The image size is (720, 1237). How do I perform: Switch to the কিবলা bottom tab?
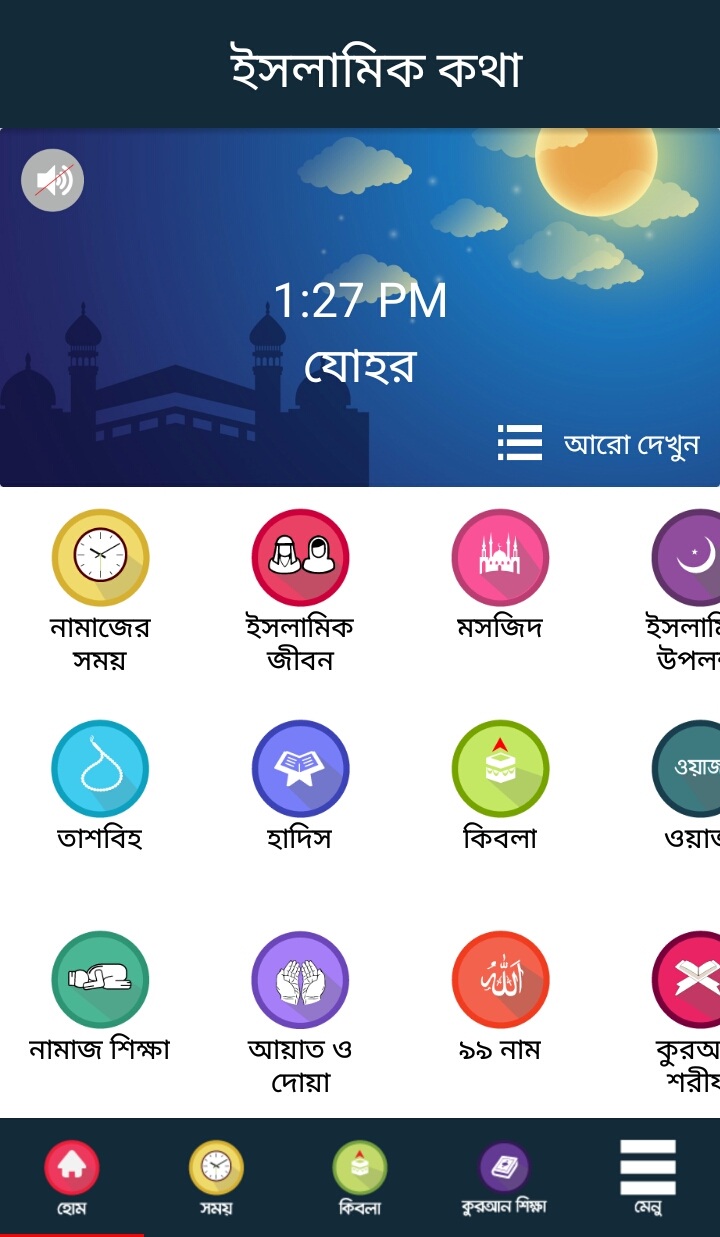[x=360, y=1177]
